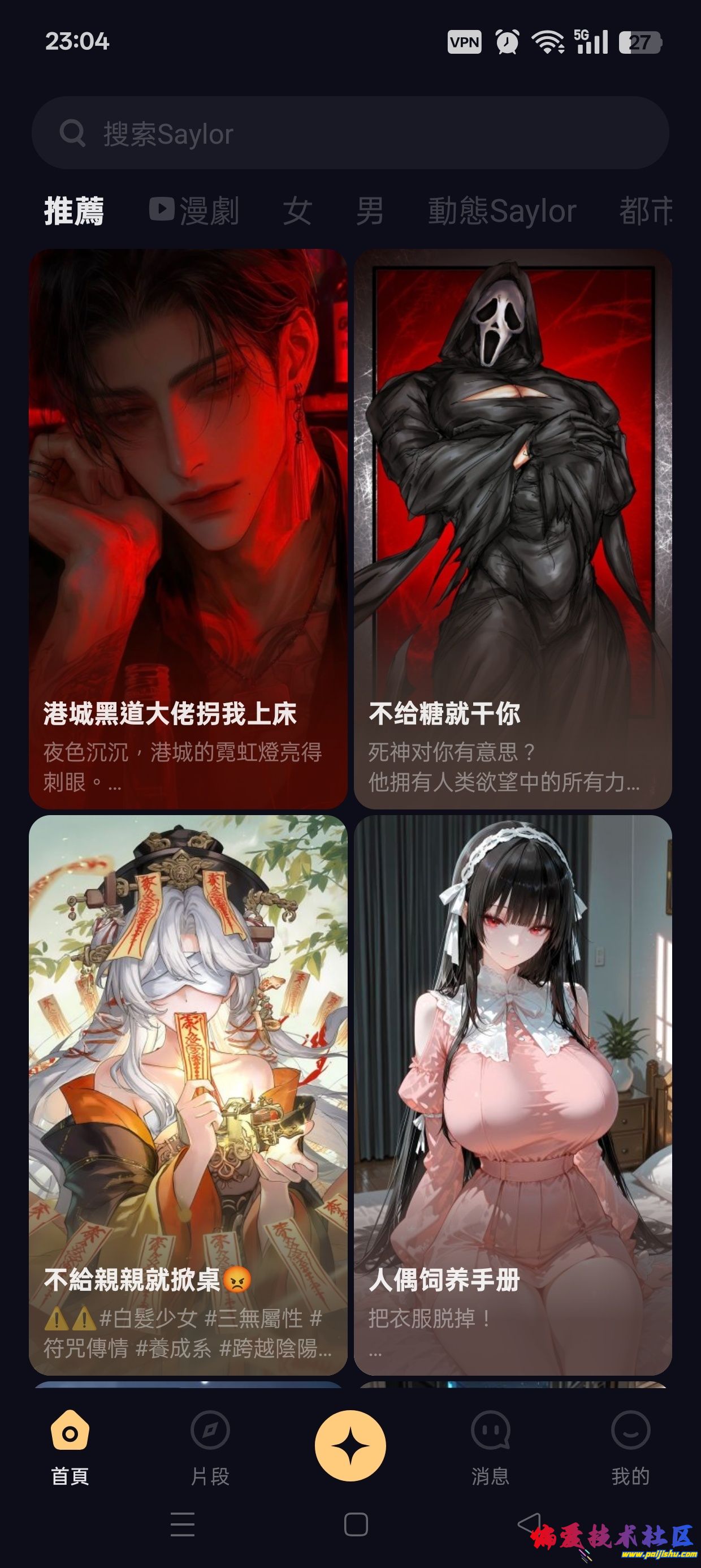
Task: Tap the center star create button
Action: click(x=350, y=1445)
